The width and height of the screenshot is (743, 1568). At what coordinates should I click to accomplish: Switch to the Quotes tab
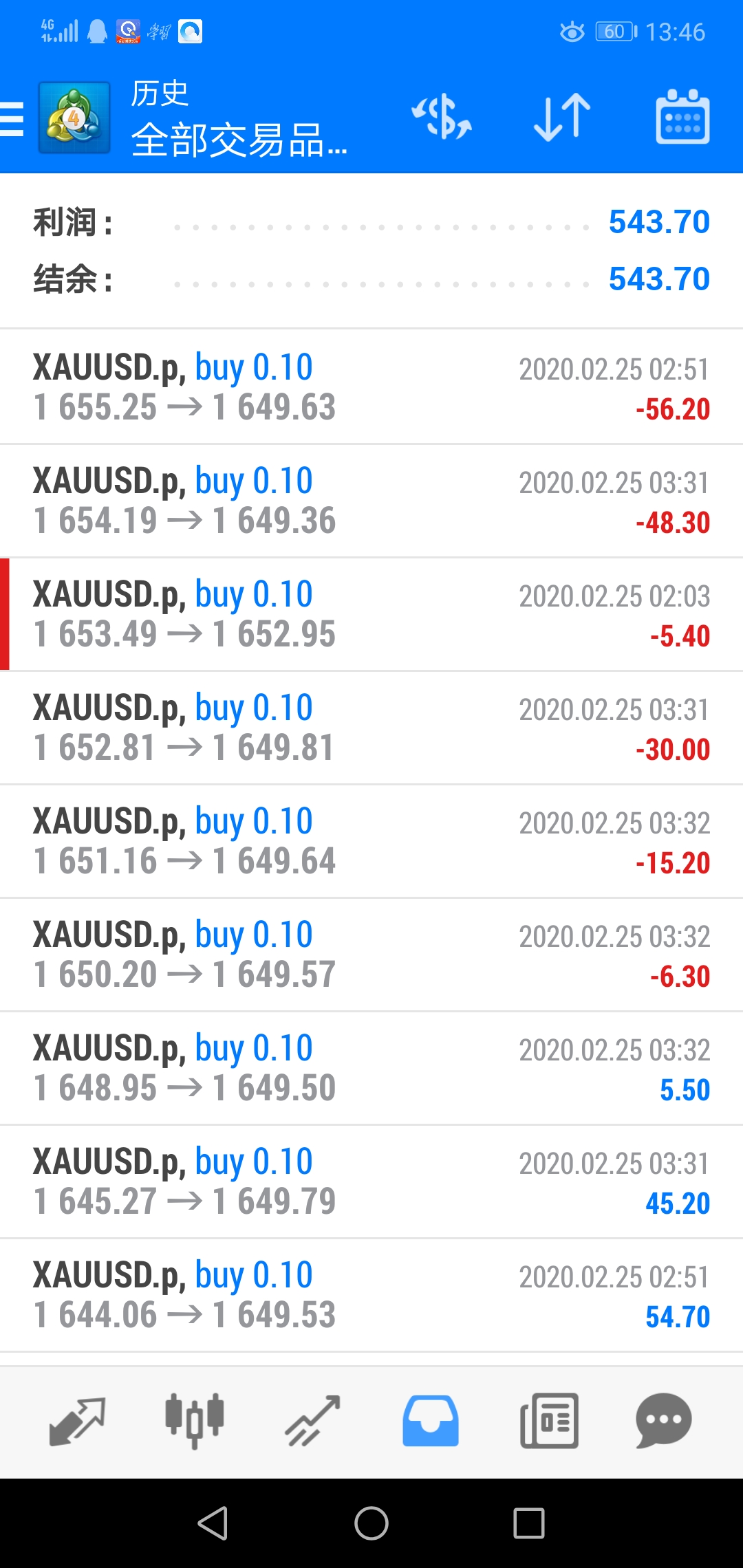coord(77,1421)
